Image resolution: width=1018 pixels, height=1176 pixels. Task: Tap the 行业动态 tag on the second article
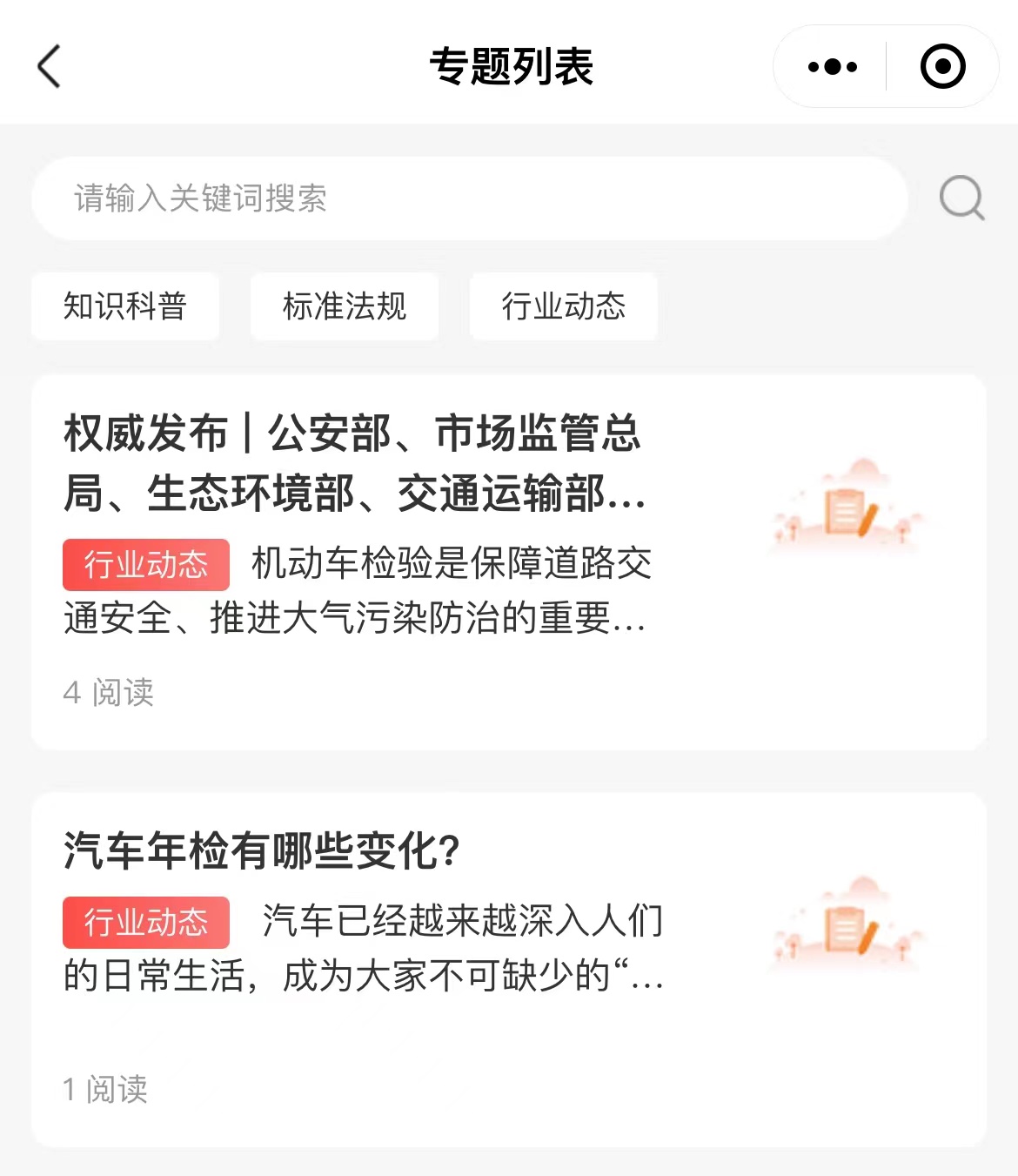pos(145,921)
